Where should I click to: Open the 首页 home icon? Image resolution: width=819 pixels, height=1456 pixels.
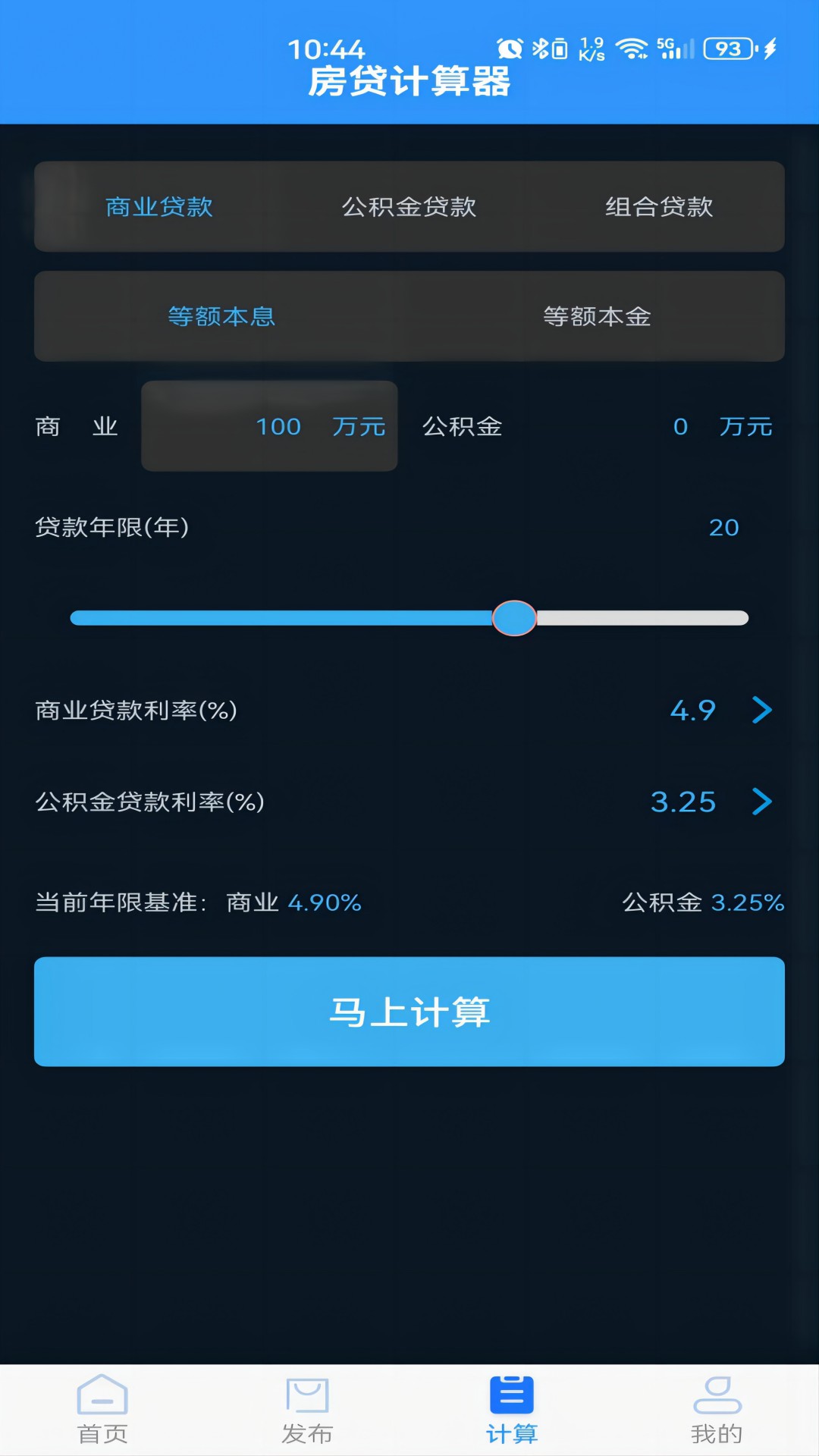102,1407
